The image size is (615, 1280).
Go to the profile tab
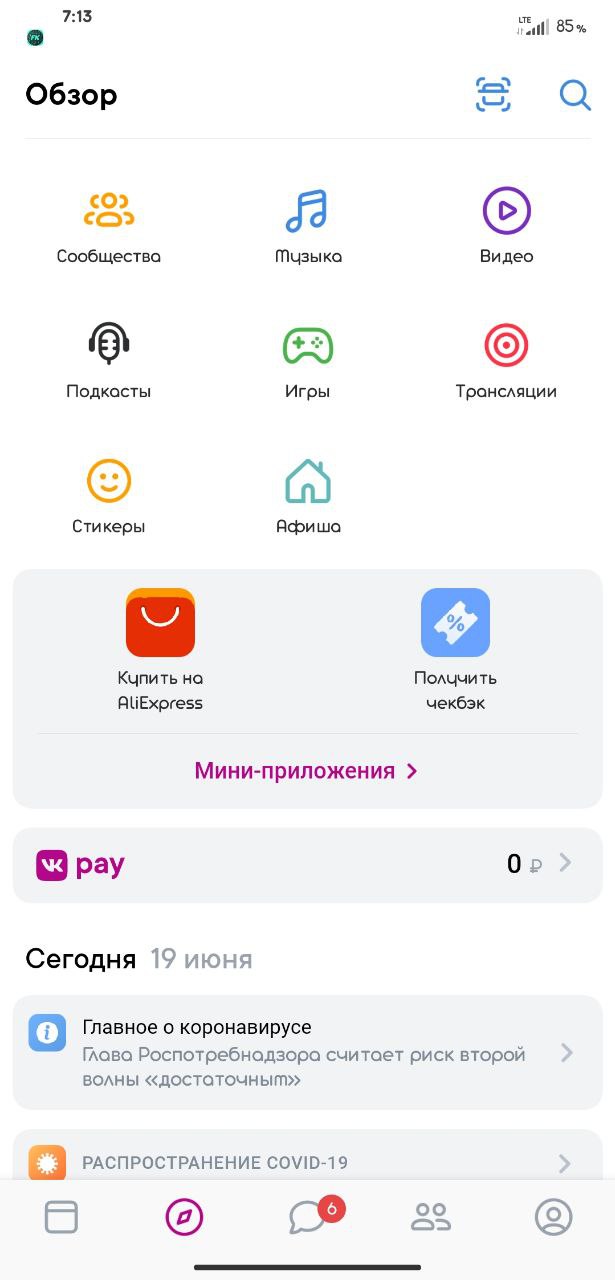[553, 1217]
